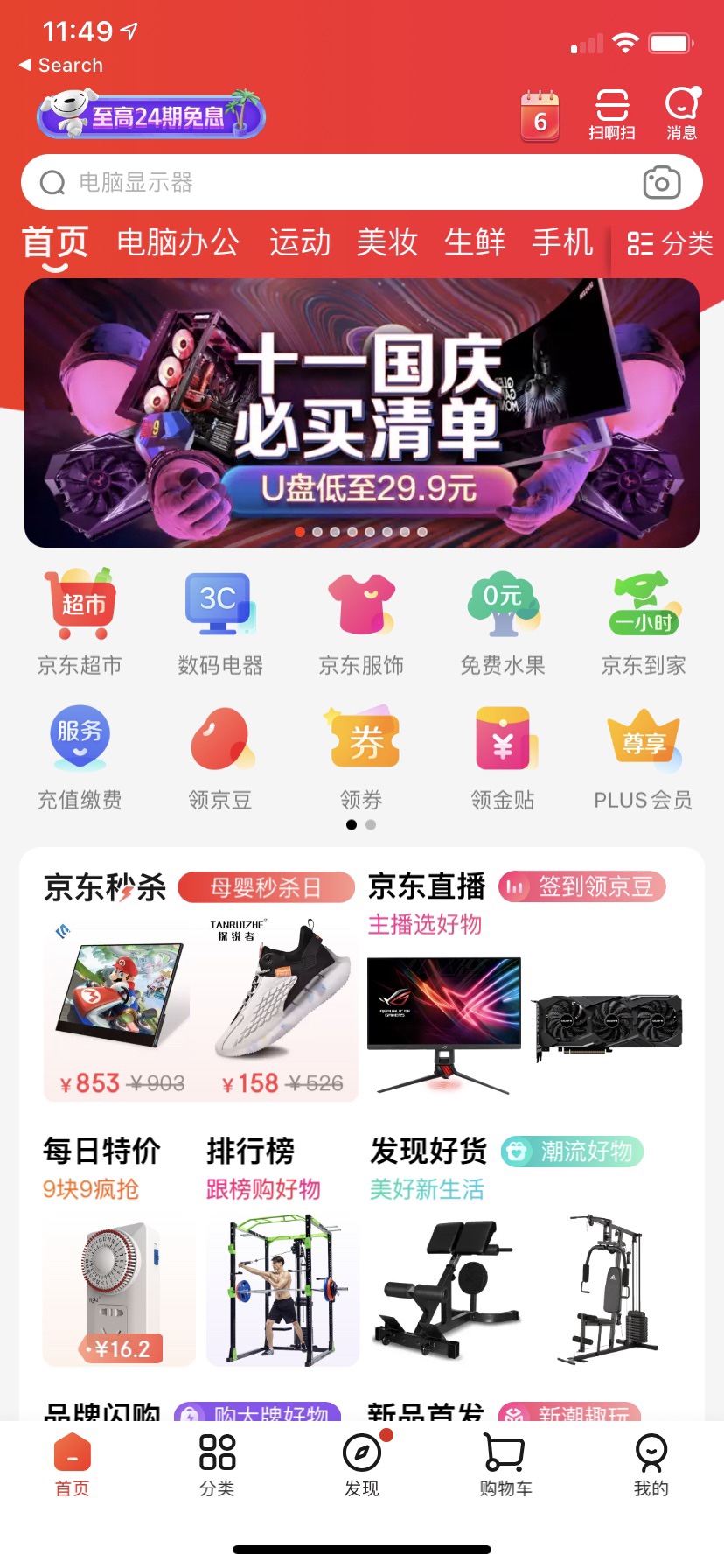Open the 分类 category list at top
The width and height of the screenshot is (724, 1568).
point(670,243)
